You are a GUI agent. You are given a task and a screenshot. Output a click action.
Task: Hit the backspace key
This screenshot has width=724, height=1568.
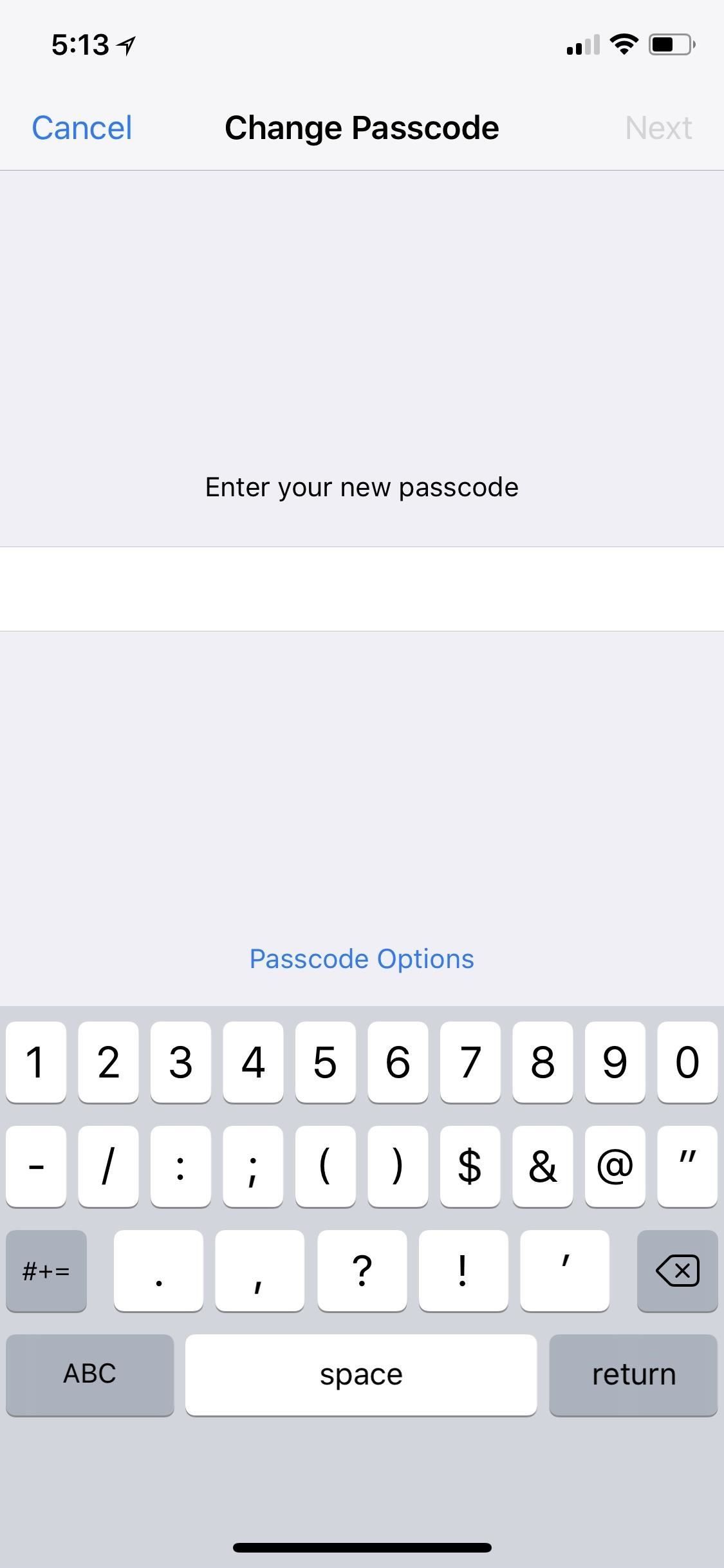point(677,1270)
